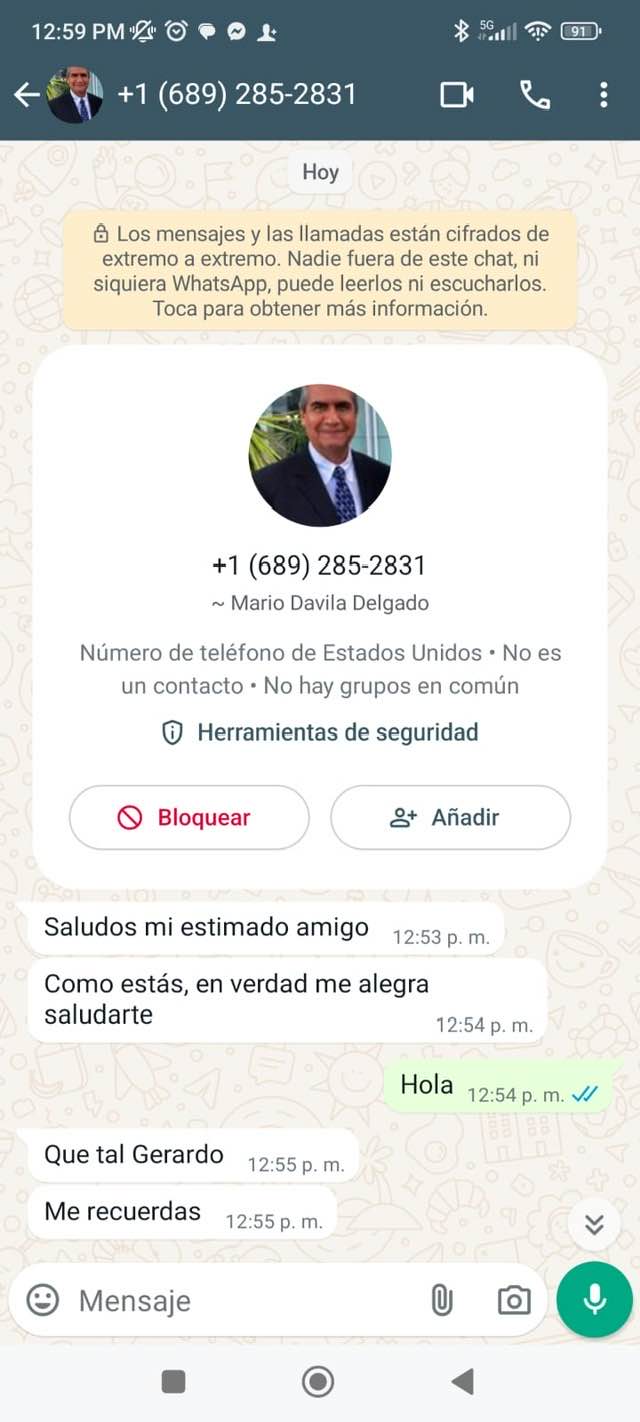
Task: Block this number with Bloquear
Action: 189,817
